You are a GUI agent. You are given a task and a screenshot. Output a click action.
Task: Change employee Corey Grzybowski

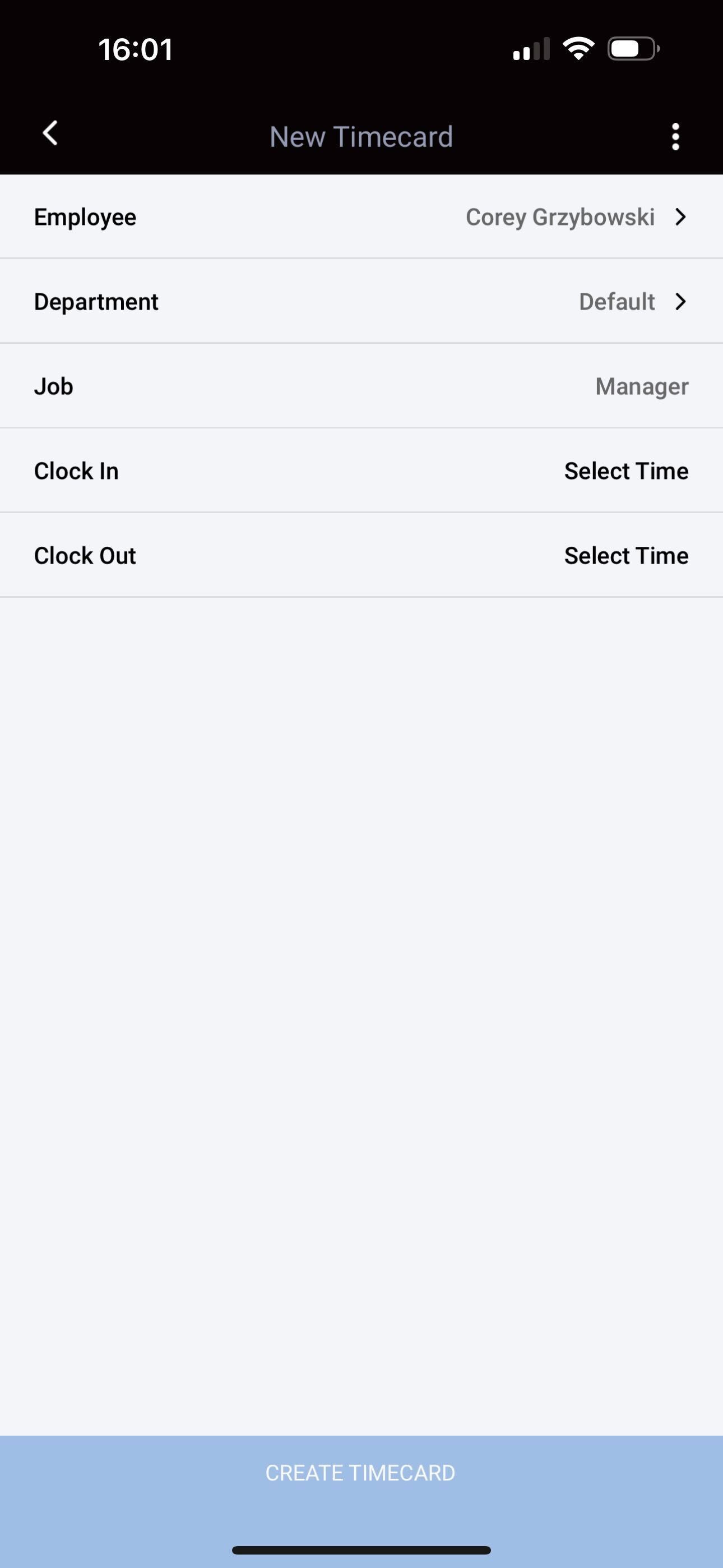[x=574, y=217]
